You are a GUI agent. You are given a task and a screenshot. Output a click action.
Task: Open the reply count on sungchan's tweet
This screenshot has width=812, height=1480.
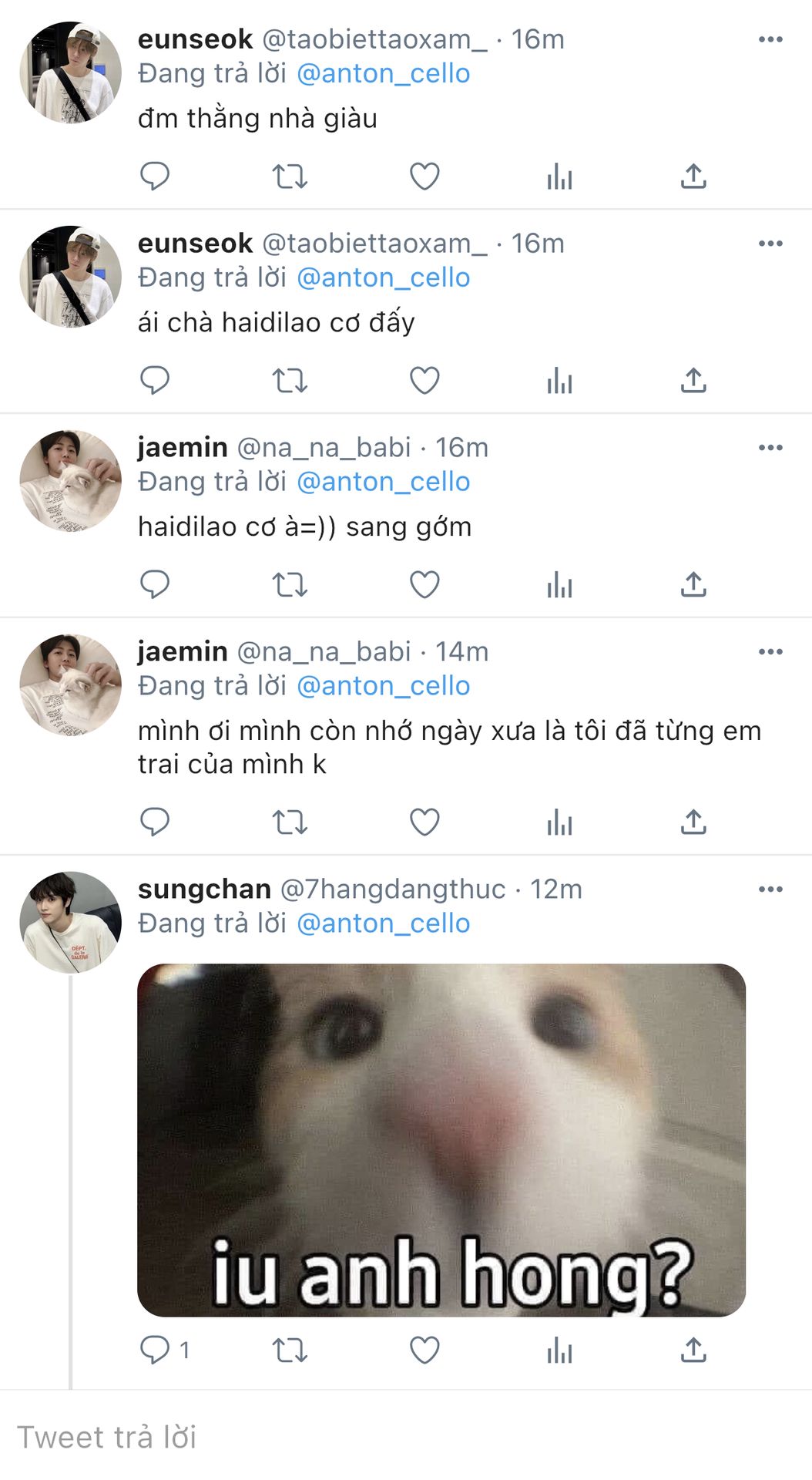tap(164, 1350)
